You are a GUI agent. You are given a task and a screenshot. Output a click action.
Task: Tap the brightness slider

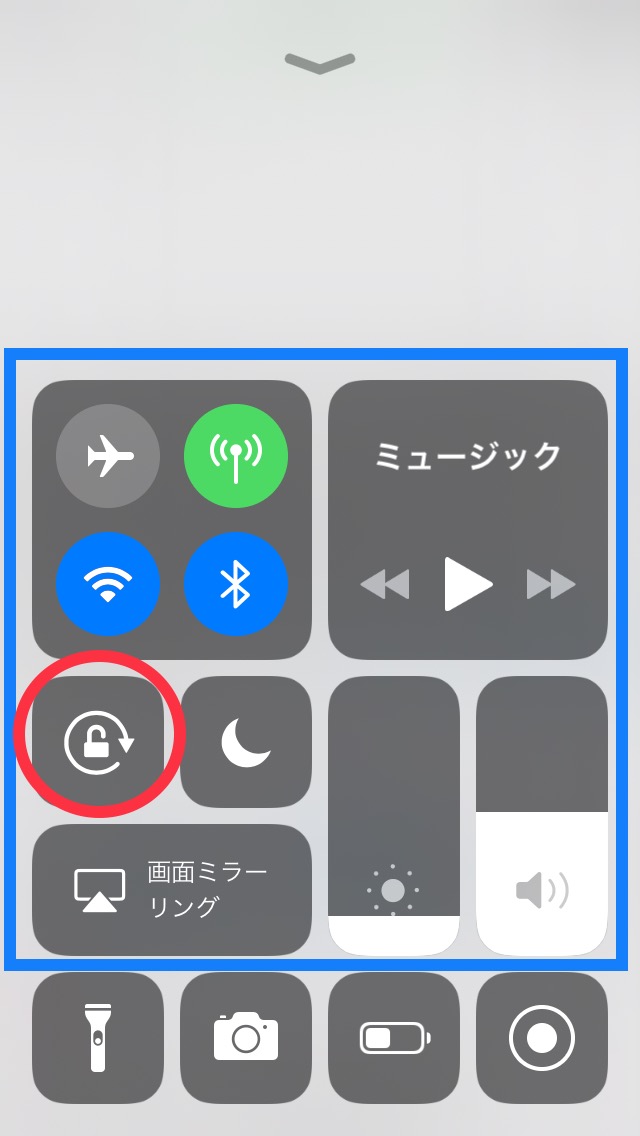pos(394,815)
